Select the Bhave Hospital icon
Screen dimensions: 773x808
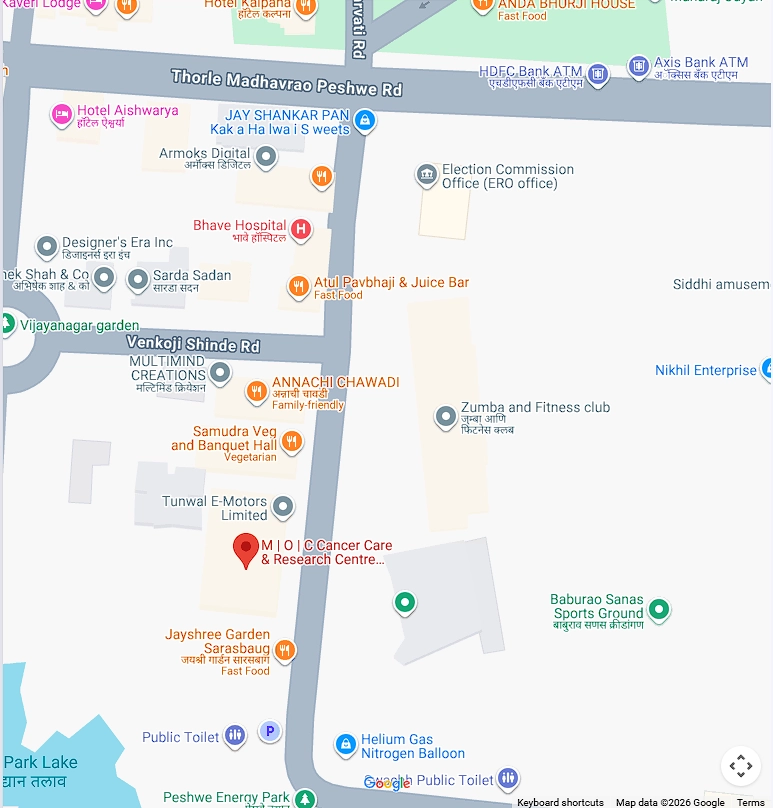point(299,230)
